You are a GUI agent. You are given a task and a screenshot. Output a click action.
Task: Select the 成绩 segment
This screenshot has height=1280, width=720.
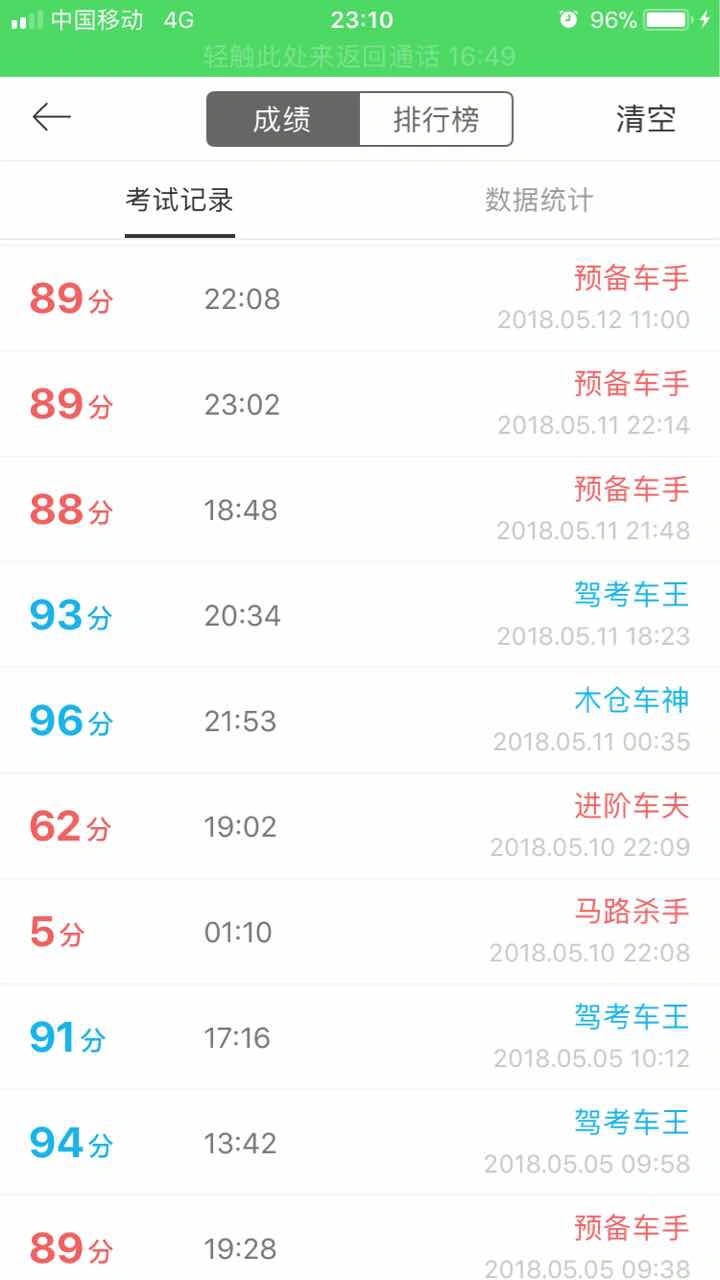point(283,120)
